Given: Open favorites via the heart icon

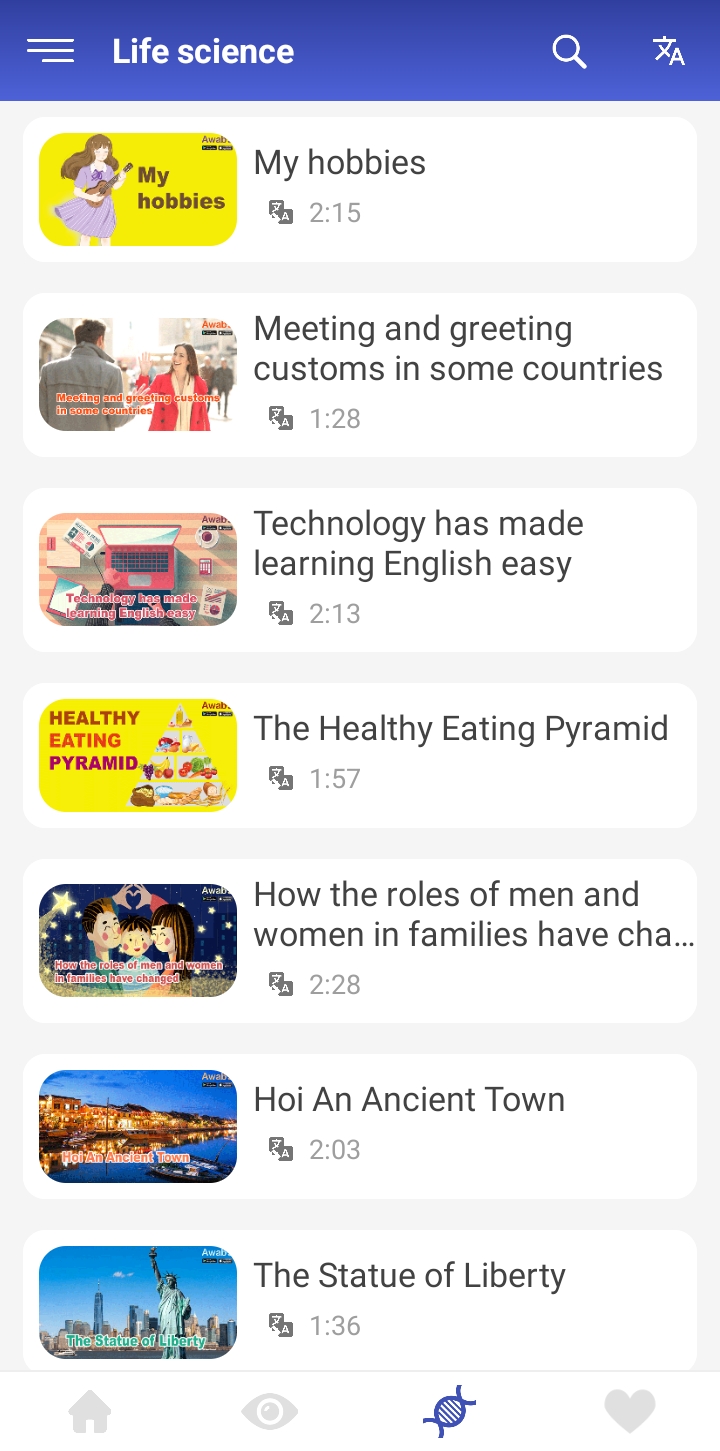Looking at the screenshot, I should click(629, 1411).
